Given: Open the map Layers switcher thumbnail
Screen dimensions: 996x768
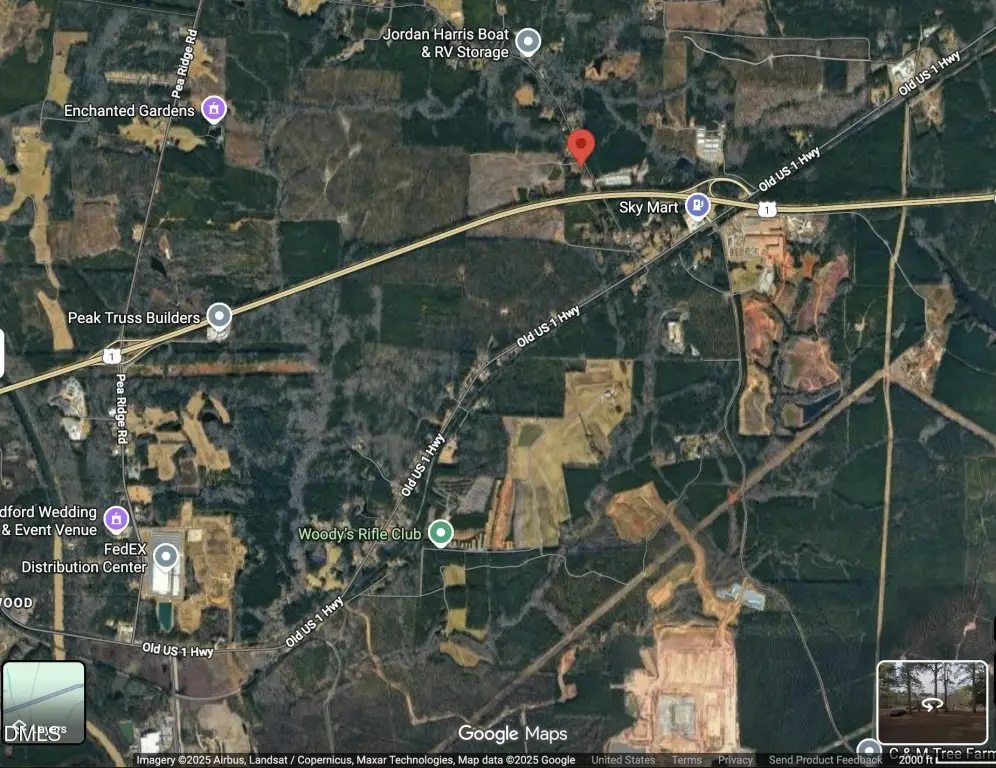Looking at the screenshot, I should (43, 702).
